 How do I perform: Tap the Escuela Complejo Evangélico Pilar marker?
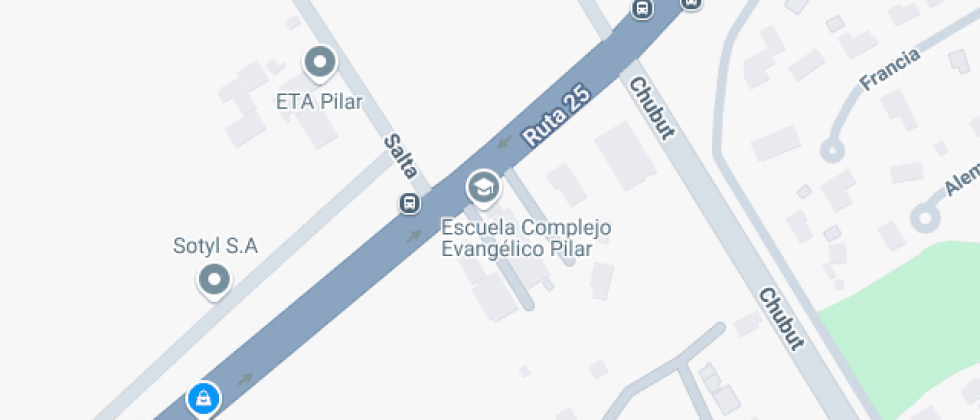484,186
